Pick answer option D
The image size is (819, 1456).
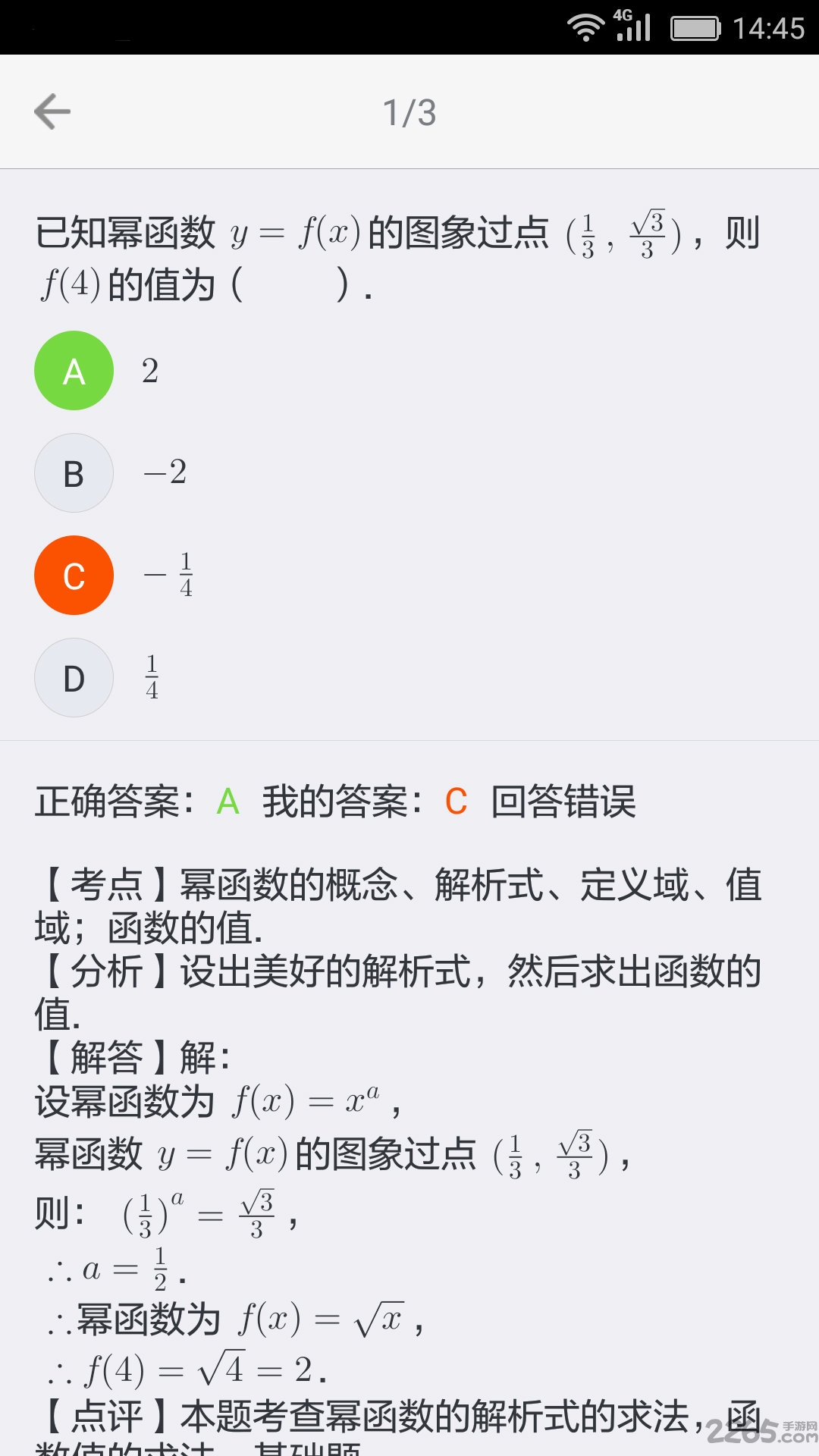point(74,678)
